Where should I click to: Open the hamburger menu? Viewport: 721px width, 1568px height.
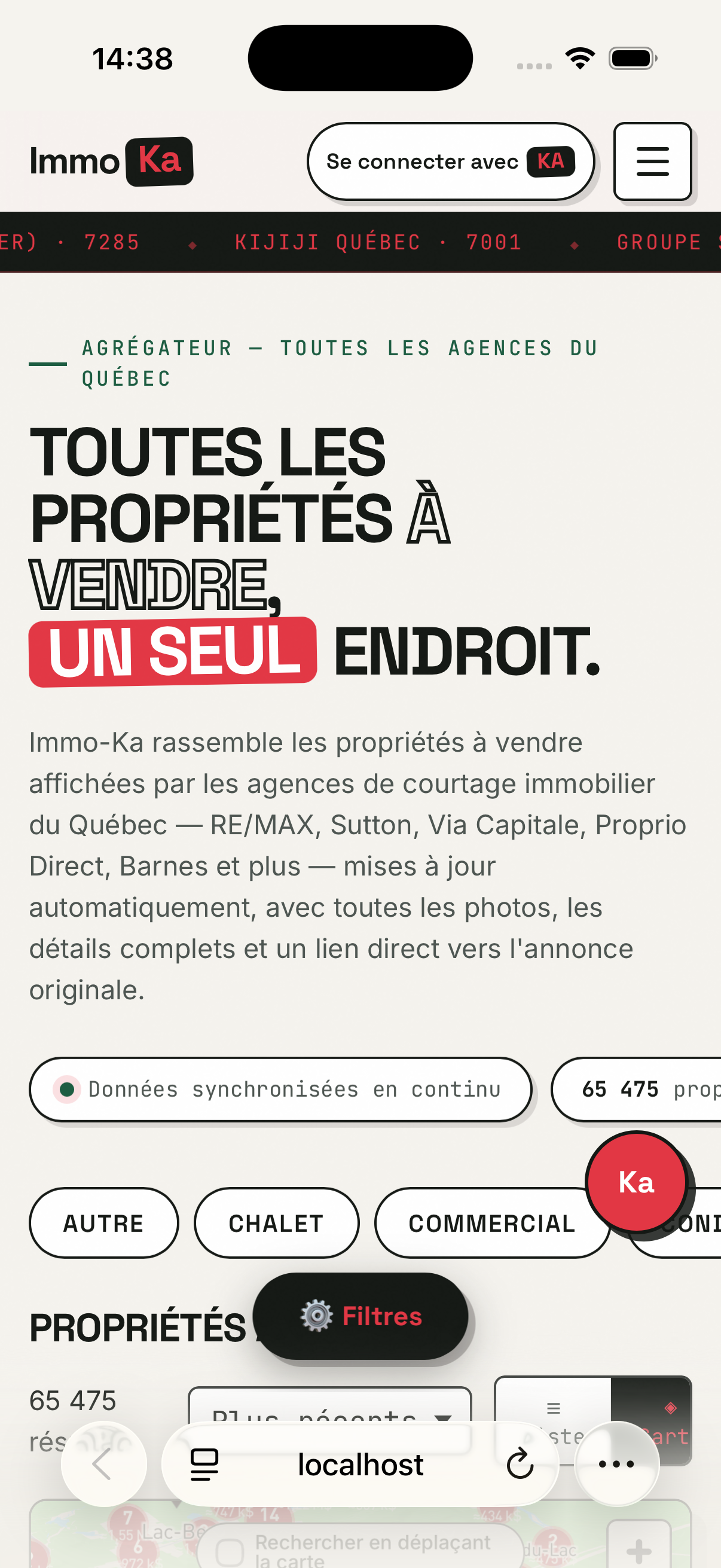point(652,161)
